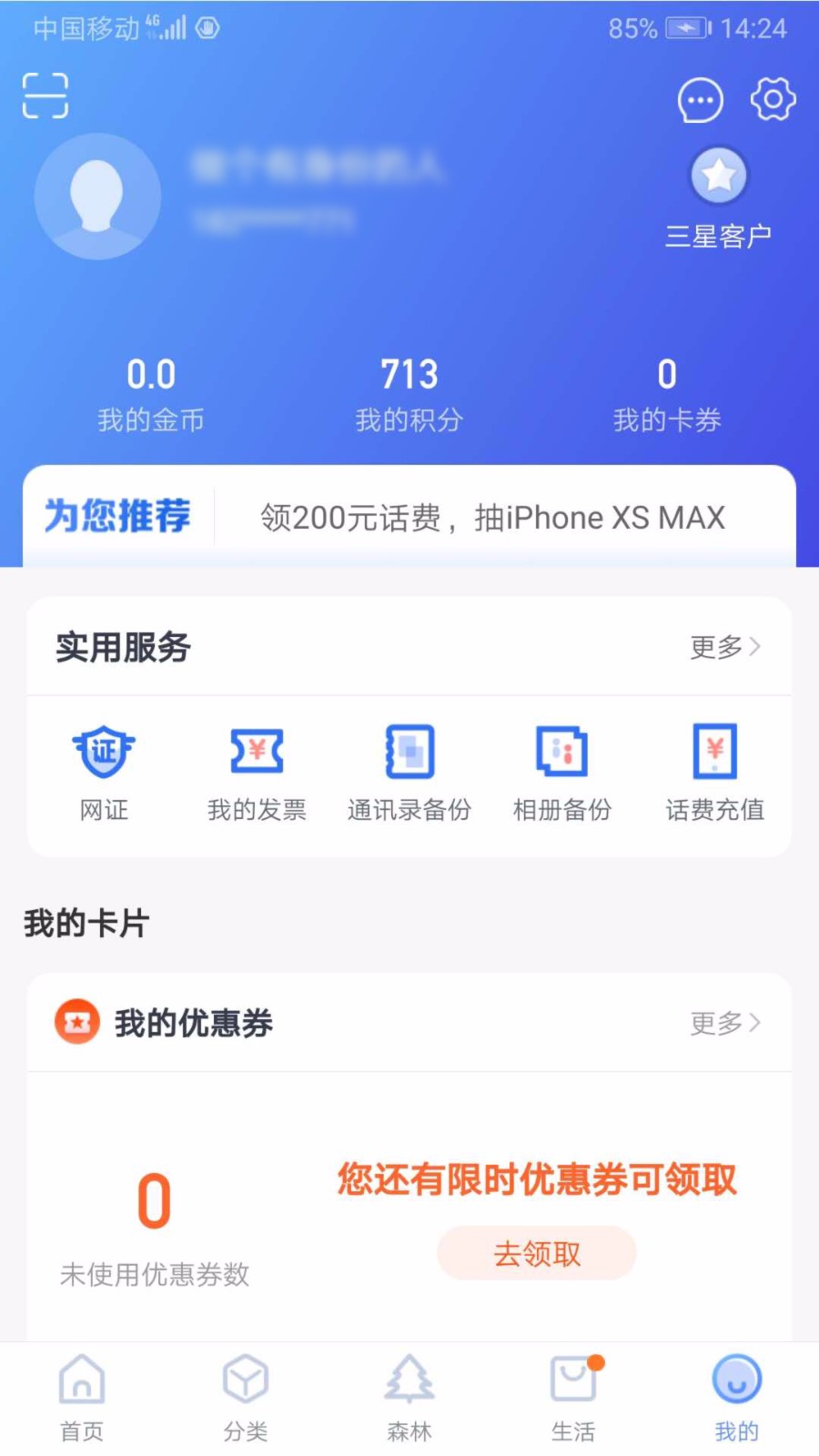Tap the 去领取 coupon button
The height and width of the screenshot is (1456, 819).
(x=537, y=1254)
